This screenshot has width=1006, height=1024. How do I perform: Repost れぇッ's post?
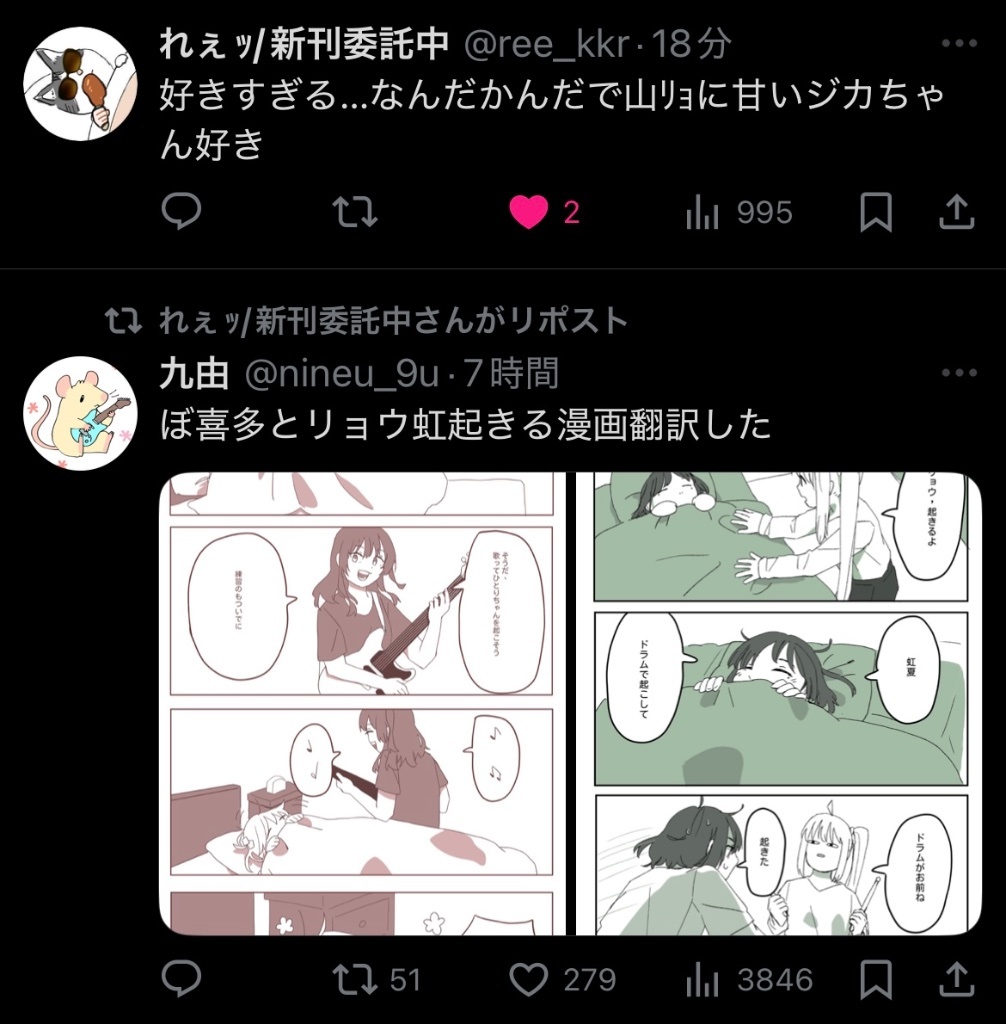354,212
